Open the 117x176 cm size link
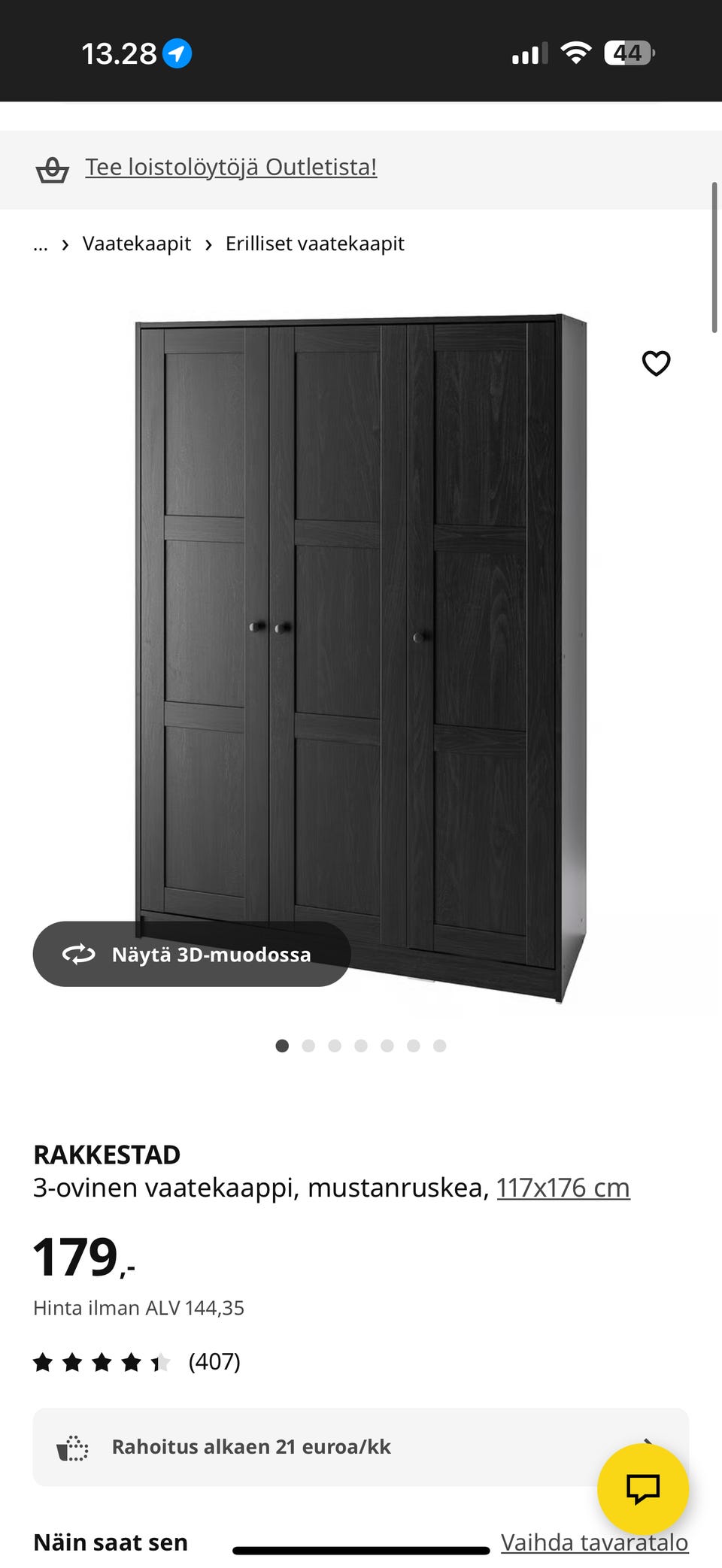 563,1188
